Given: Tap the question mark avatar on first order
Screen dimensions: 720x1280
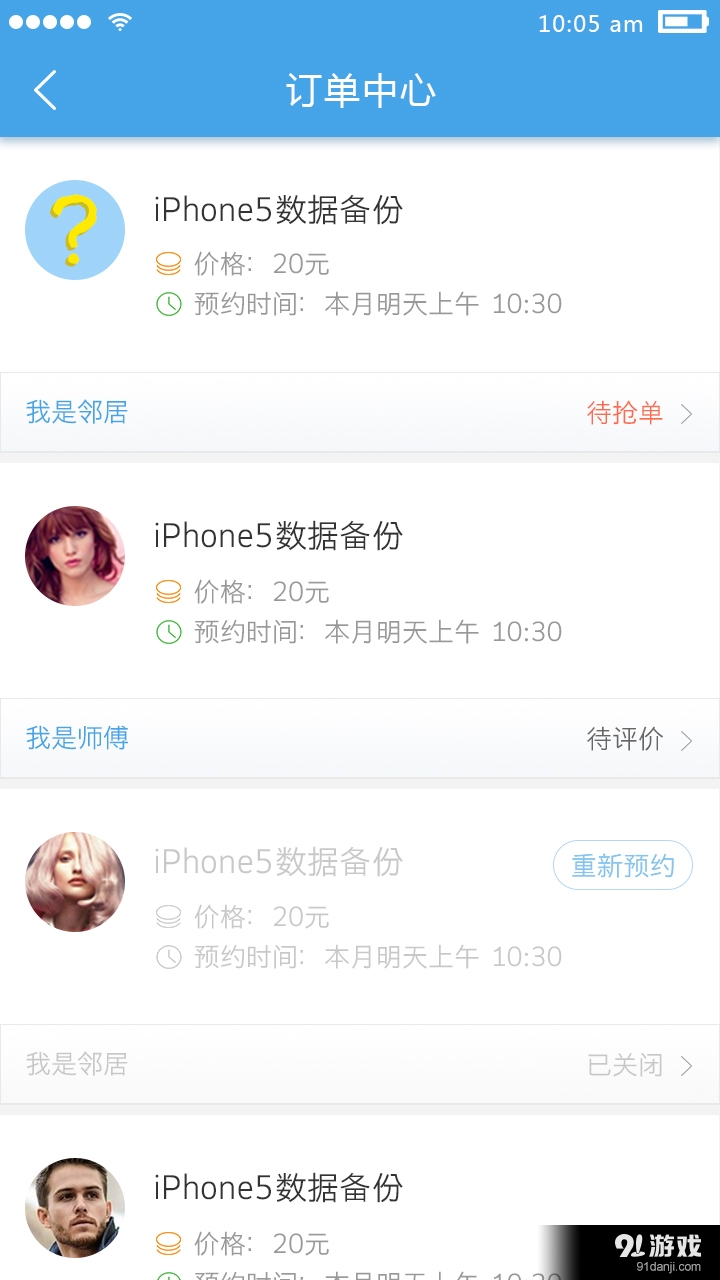Looking at the screenshot, I should point(75,229).
